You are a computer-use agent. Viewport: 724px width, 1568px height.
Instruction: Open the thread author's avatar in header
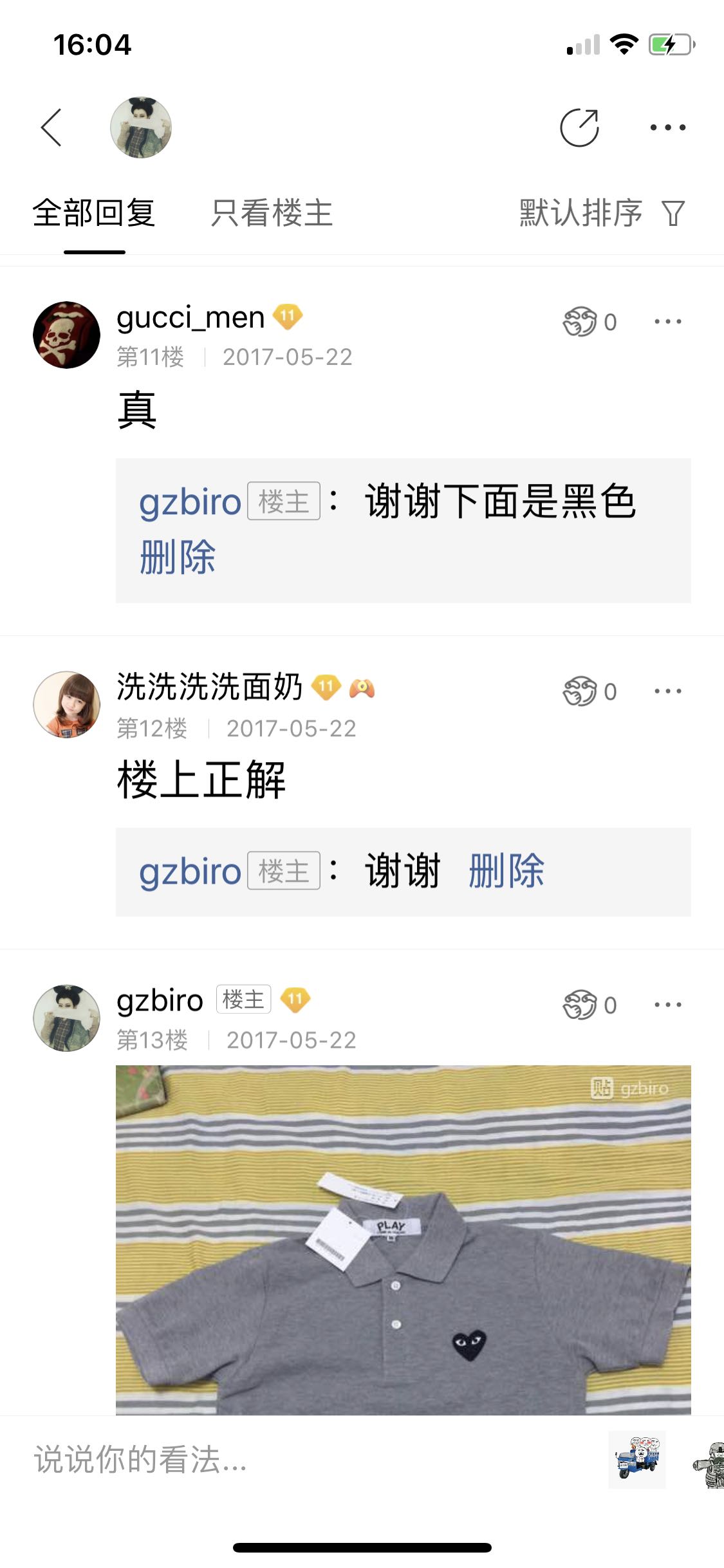pos(141,127)
